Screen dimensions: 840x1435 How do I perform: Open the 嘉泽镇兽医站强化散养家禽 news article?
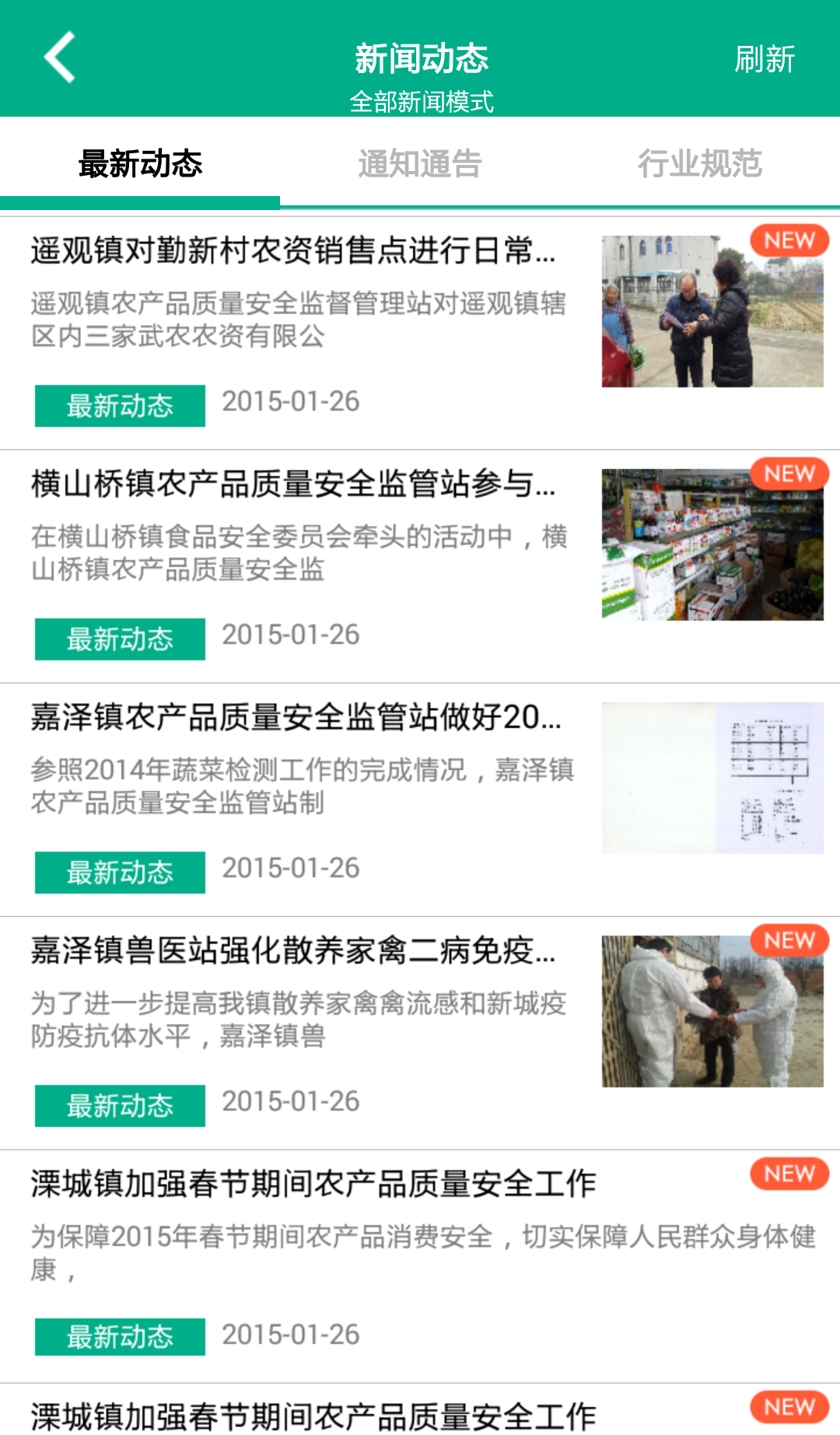[293, 951]
